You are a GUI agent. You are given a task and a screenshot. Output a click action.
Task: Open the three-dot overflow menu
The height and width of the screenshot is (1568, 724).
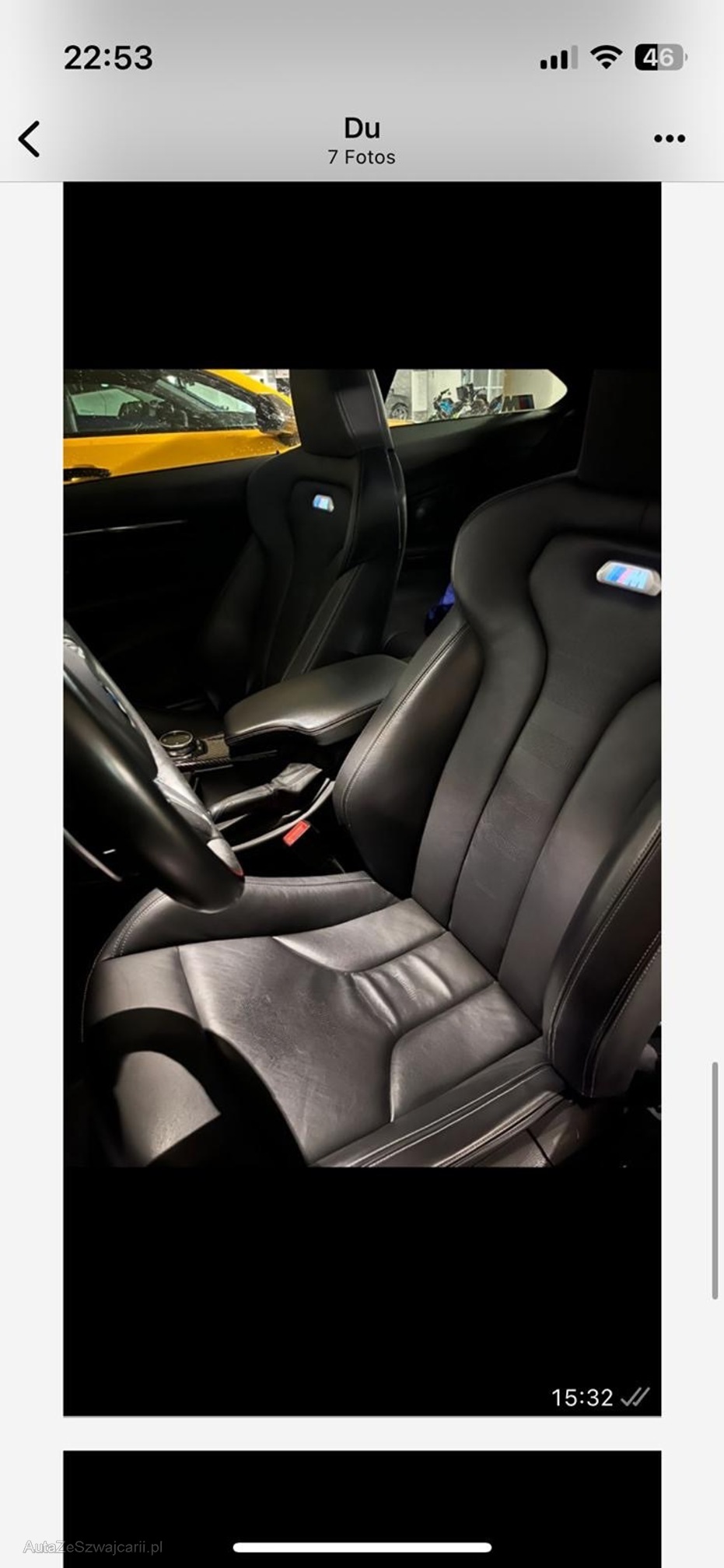669,139
